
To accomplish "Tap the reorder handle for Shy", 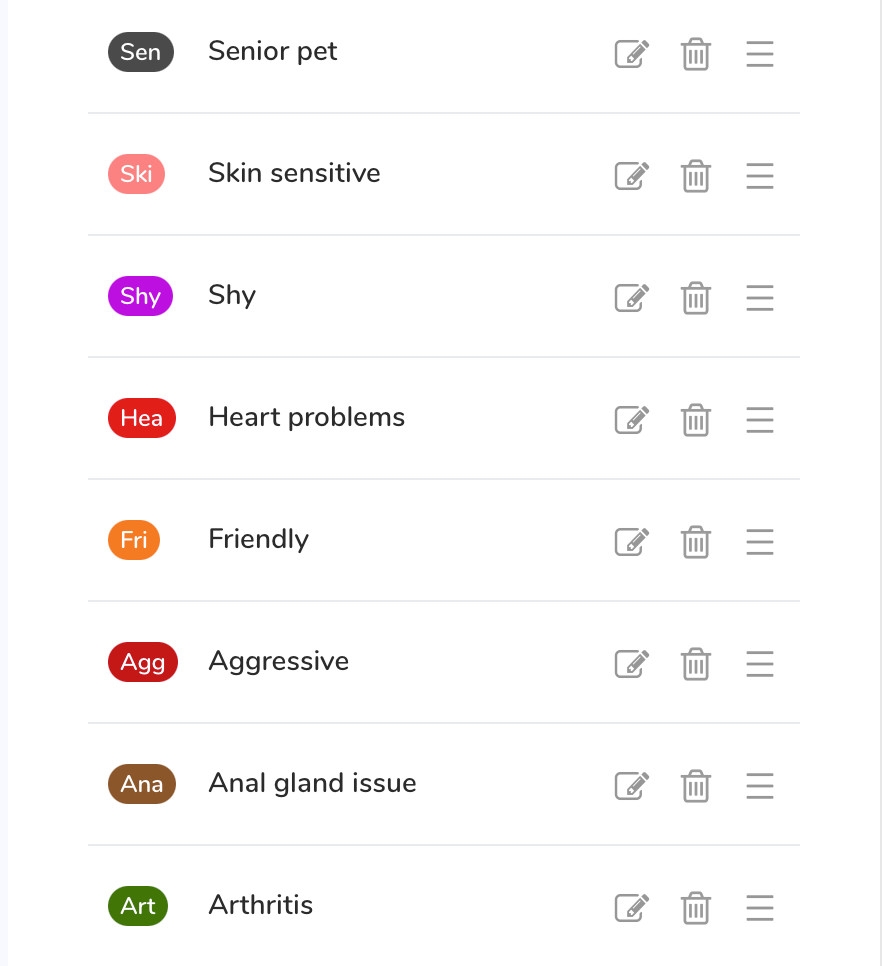I will click(x=760, y=298).
